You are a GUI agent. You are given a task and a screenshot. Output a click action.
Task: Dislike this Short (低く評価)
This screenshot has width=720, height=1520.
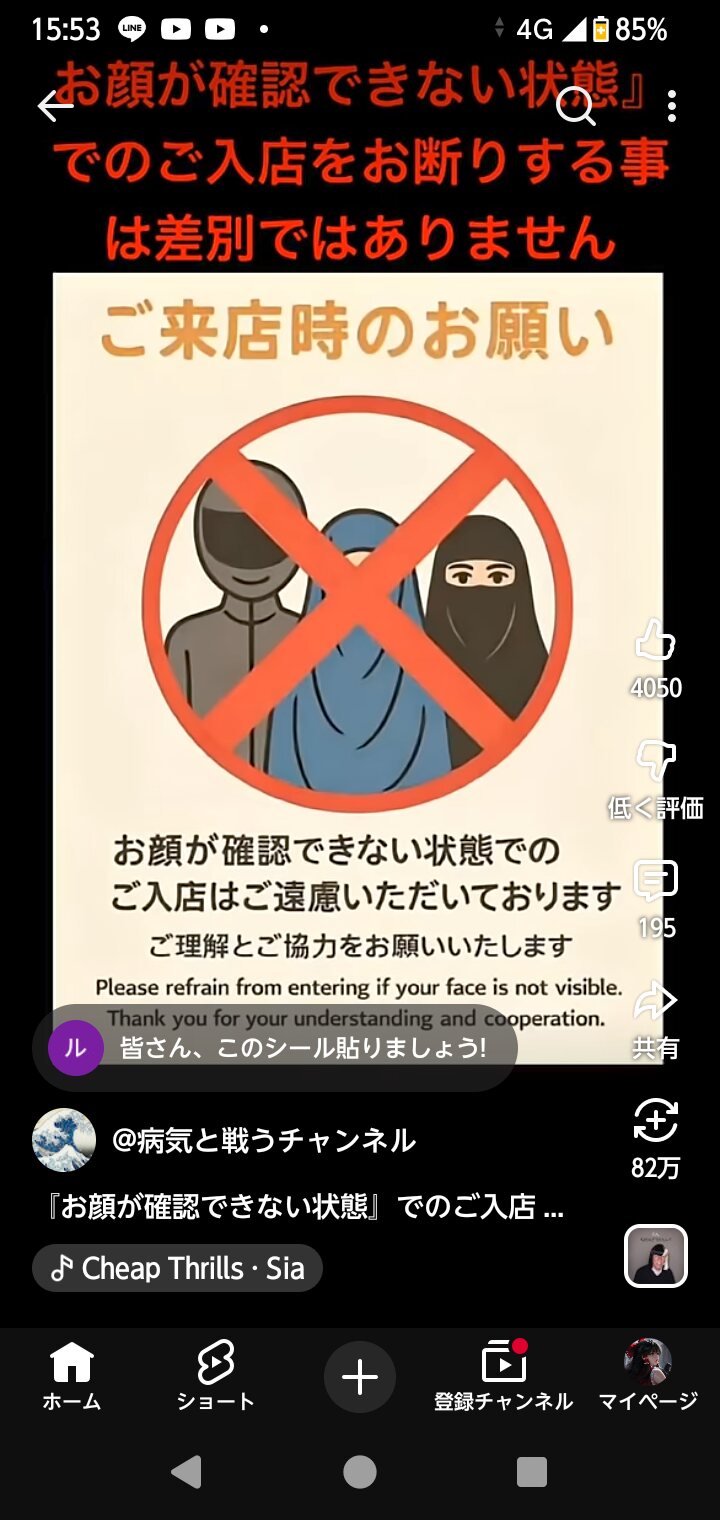coord(656,762)
